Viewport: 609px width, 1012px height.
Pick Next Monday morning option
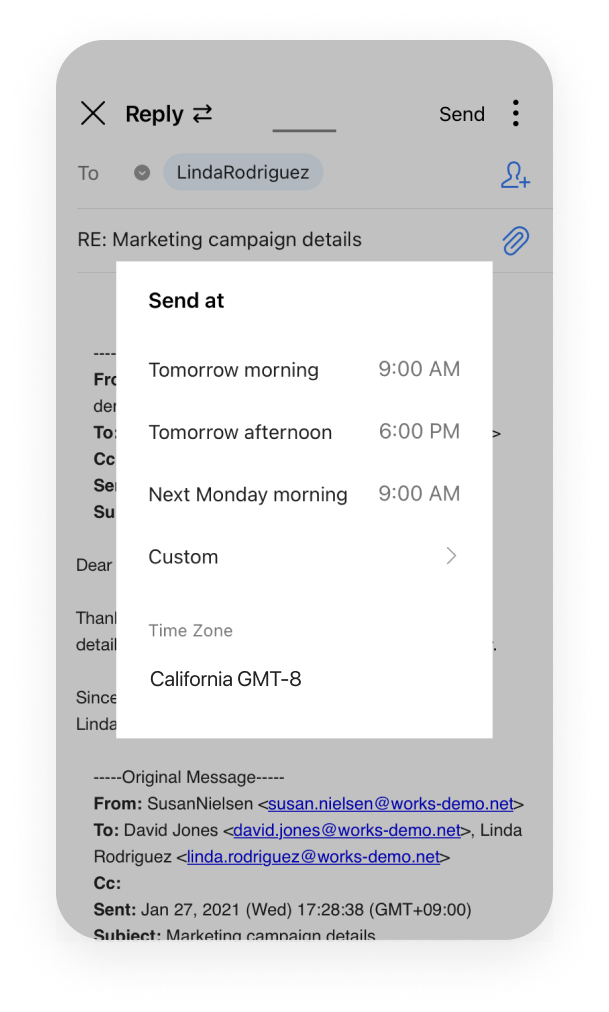(x=304, y=494)
